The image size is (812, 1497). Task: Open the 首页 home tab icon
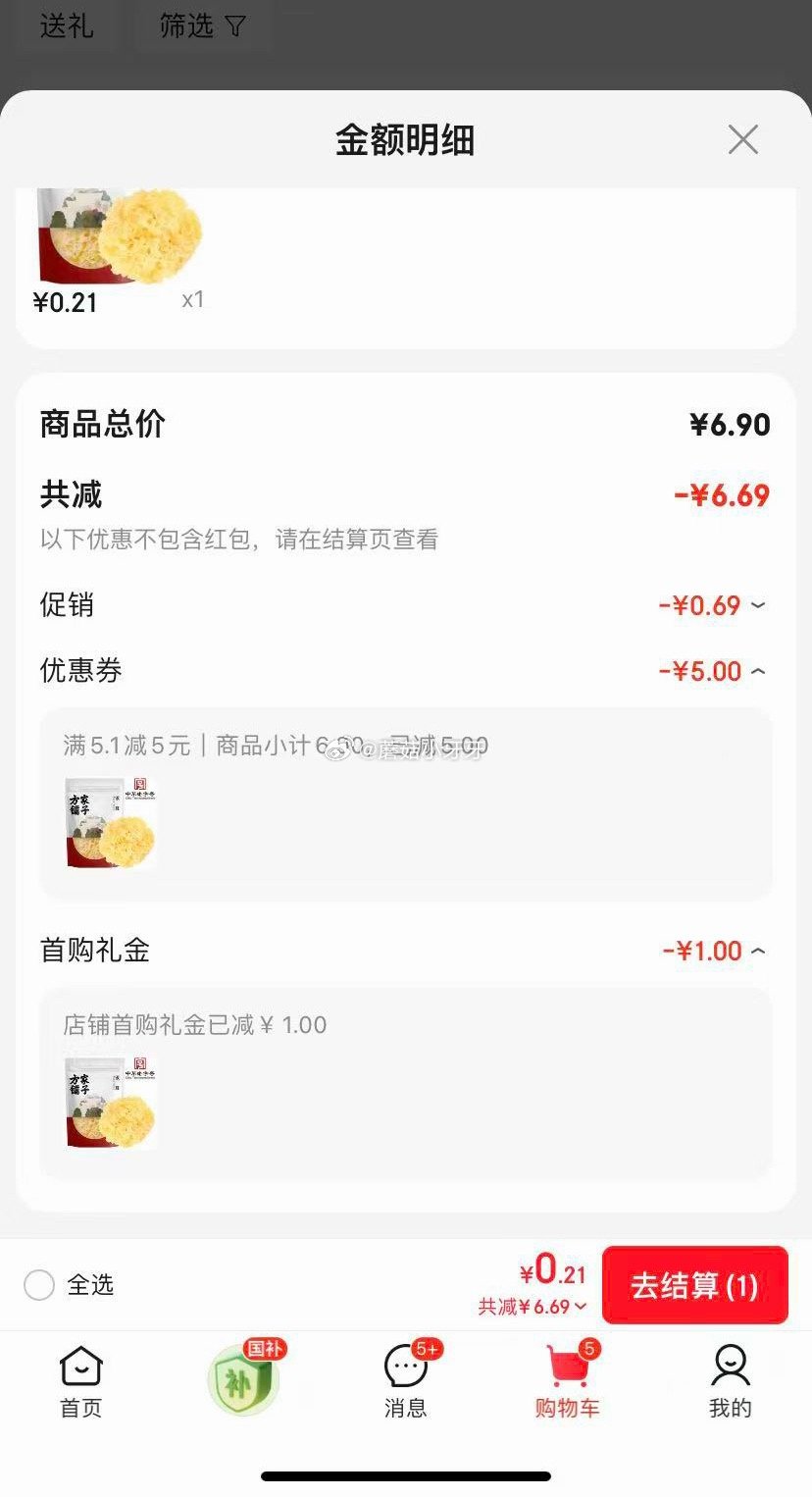[79, 1364]
